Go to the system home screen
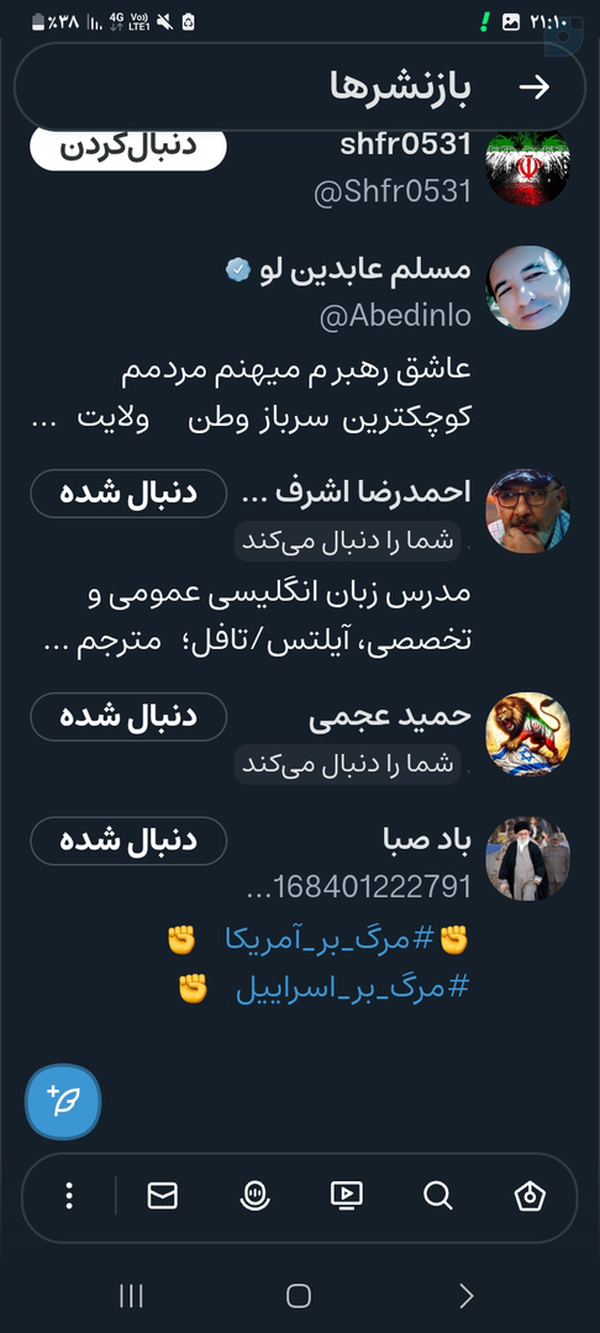Viewport: 600px width, 1333px height. (x=298, y=1296)
